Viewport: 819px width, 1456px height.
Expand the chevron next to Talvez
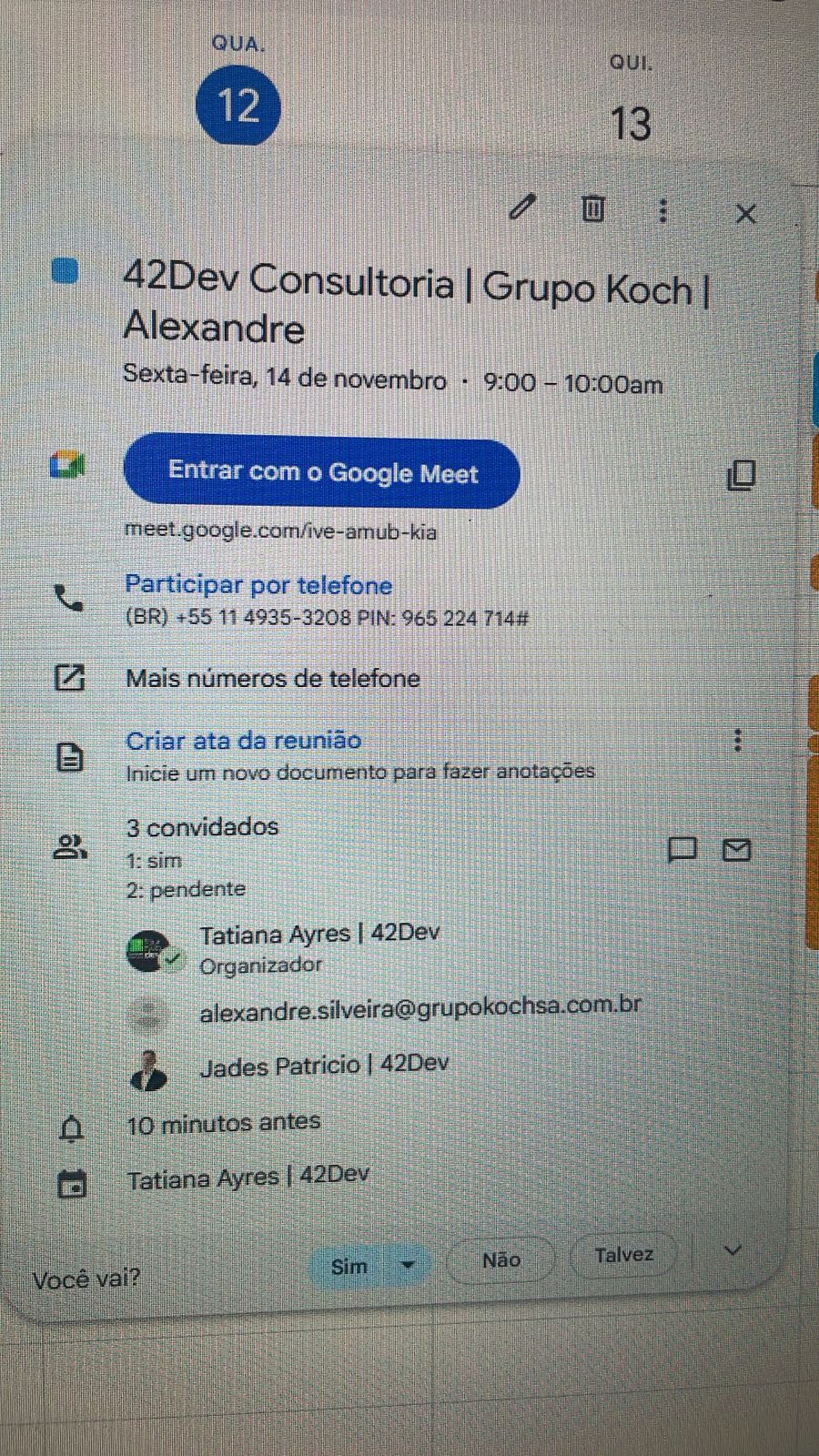(733, 1251)
